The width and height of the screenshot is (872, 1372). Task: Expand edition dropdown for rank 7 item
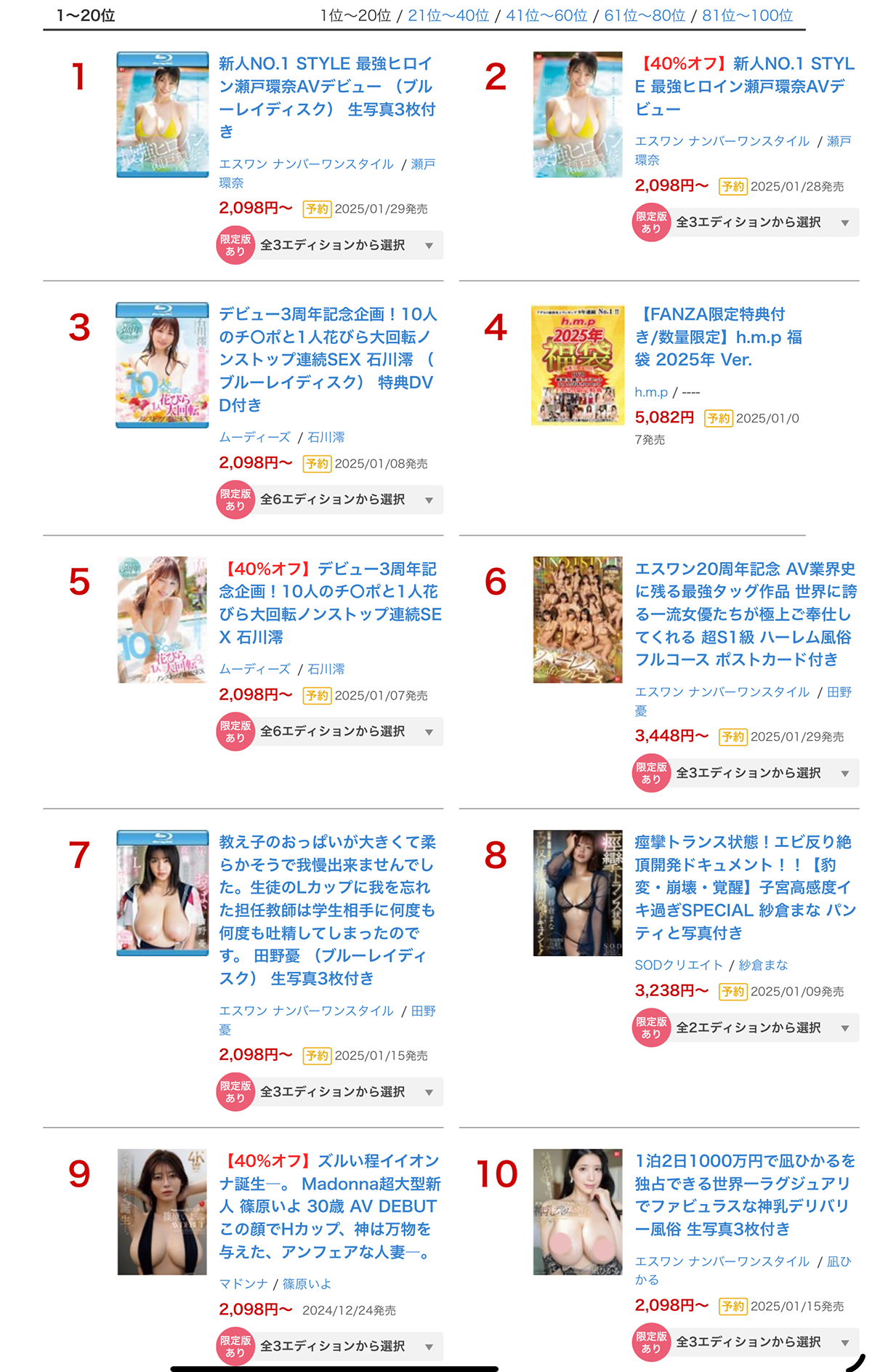pyautogui.click(x=347, y=1092)
